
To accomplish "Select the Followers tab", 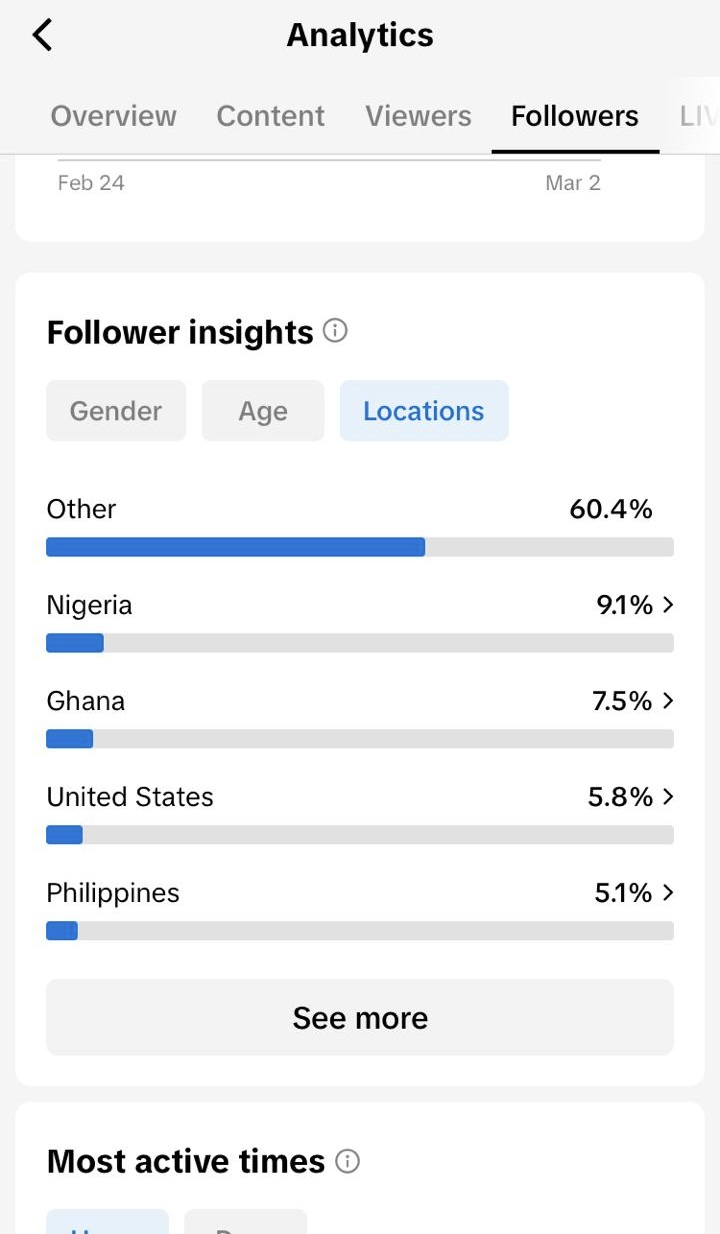I will 575,116.
